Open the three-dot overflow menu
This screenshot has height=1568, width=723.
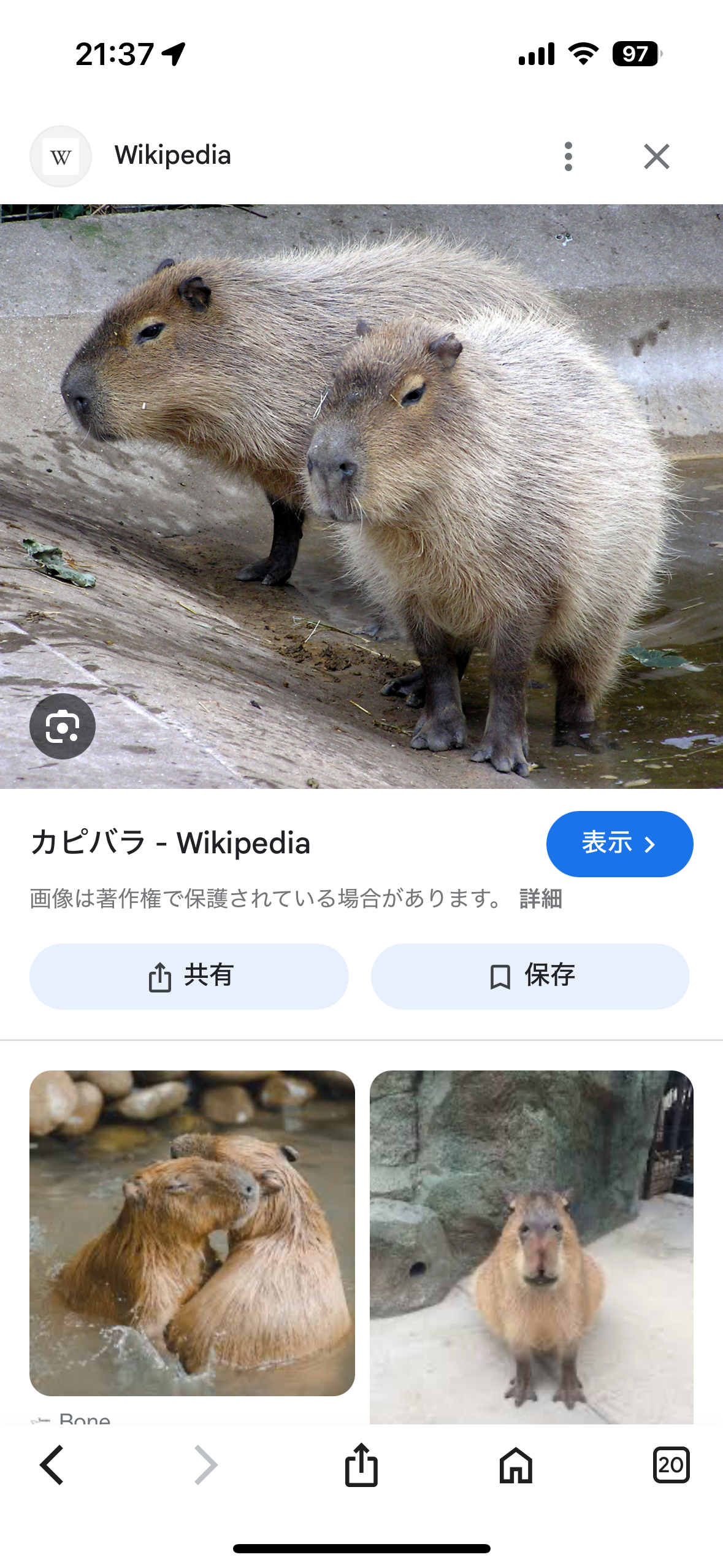point(568,156)
